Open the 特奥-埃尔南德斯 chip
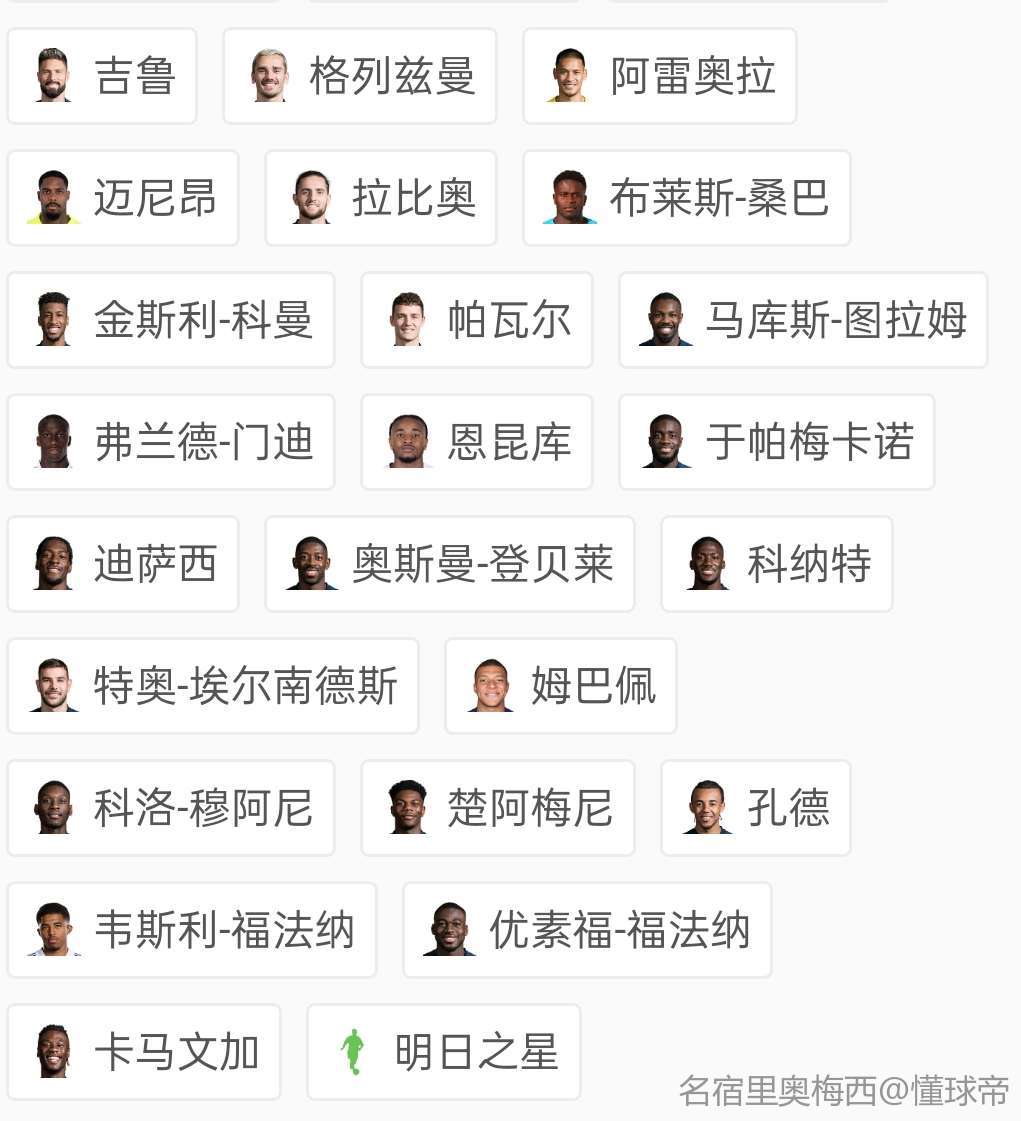1021x1121 pixels. click(213, 686)
